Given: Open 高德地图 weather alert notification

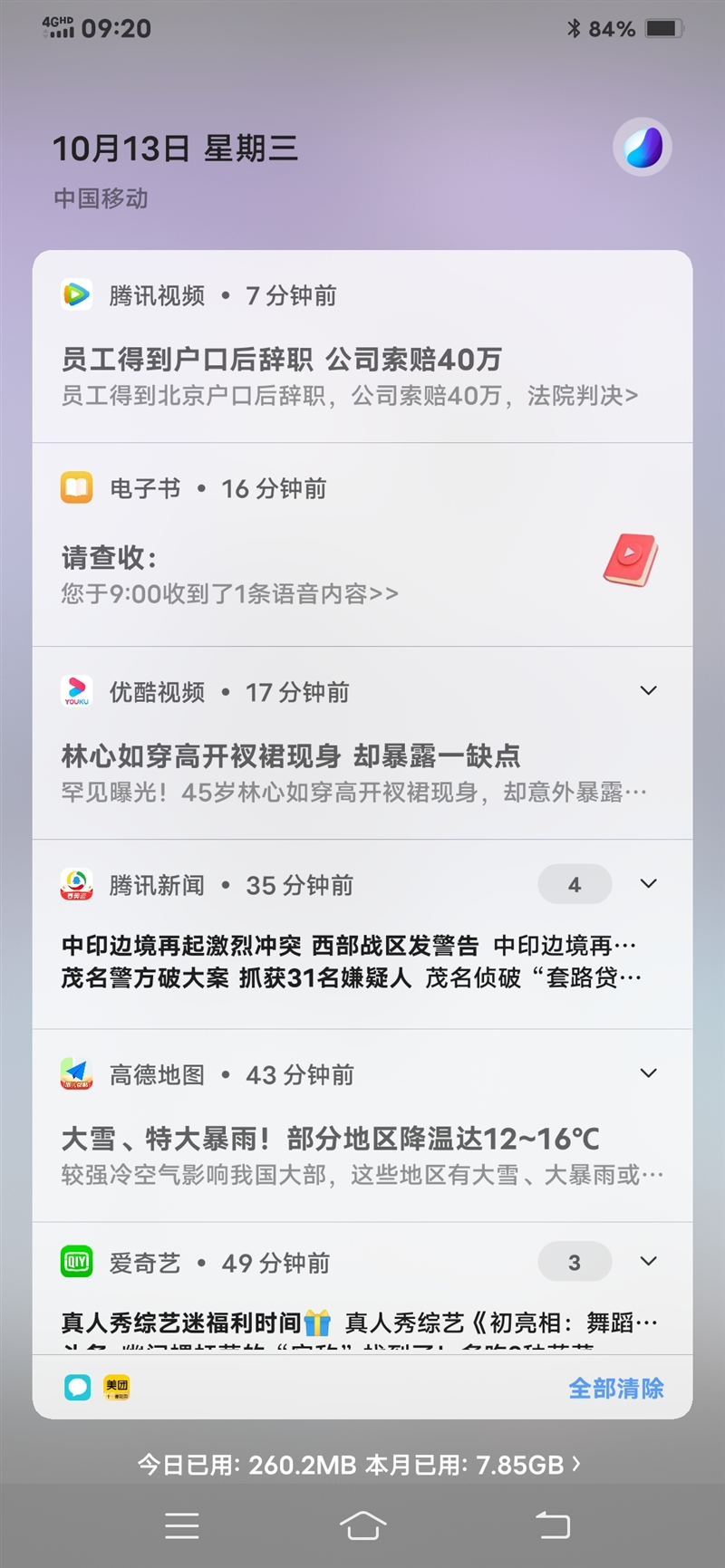Looking at the screenshot, I should pos(362,1126).
